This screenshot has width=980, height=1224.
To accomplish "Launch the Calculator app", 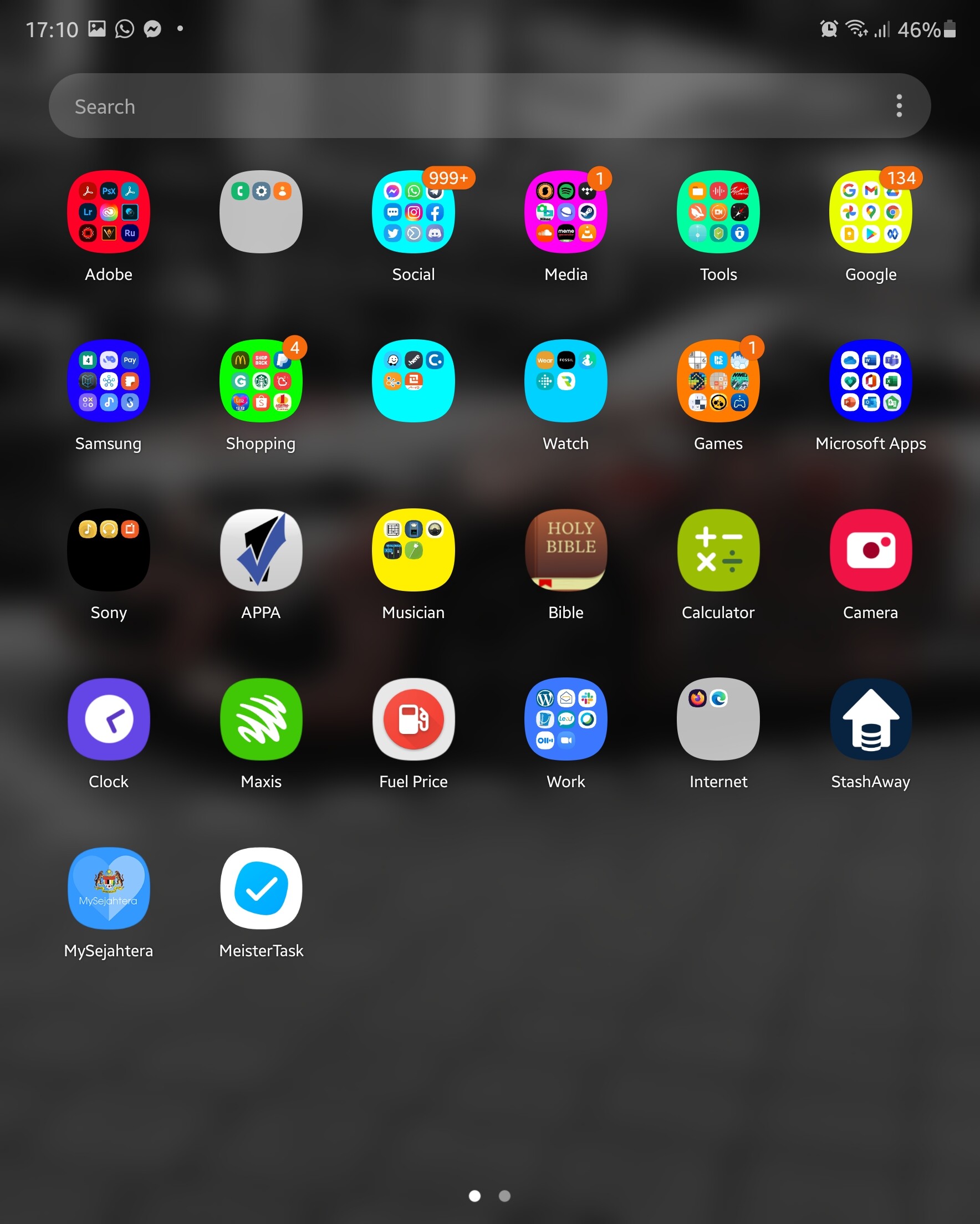I will coord(718,549).
